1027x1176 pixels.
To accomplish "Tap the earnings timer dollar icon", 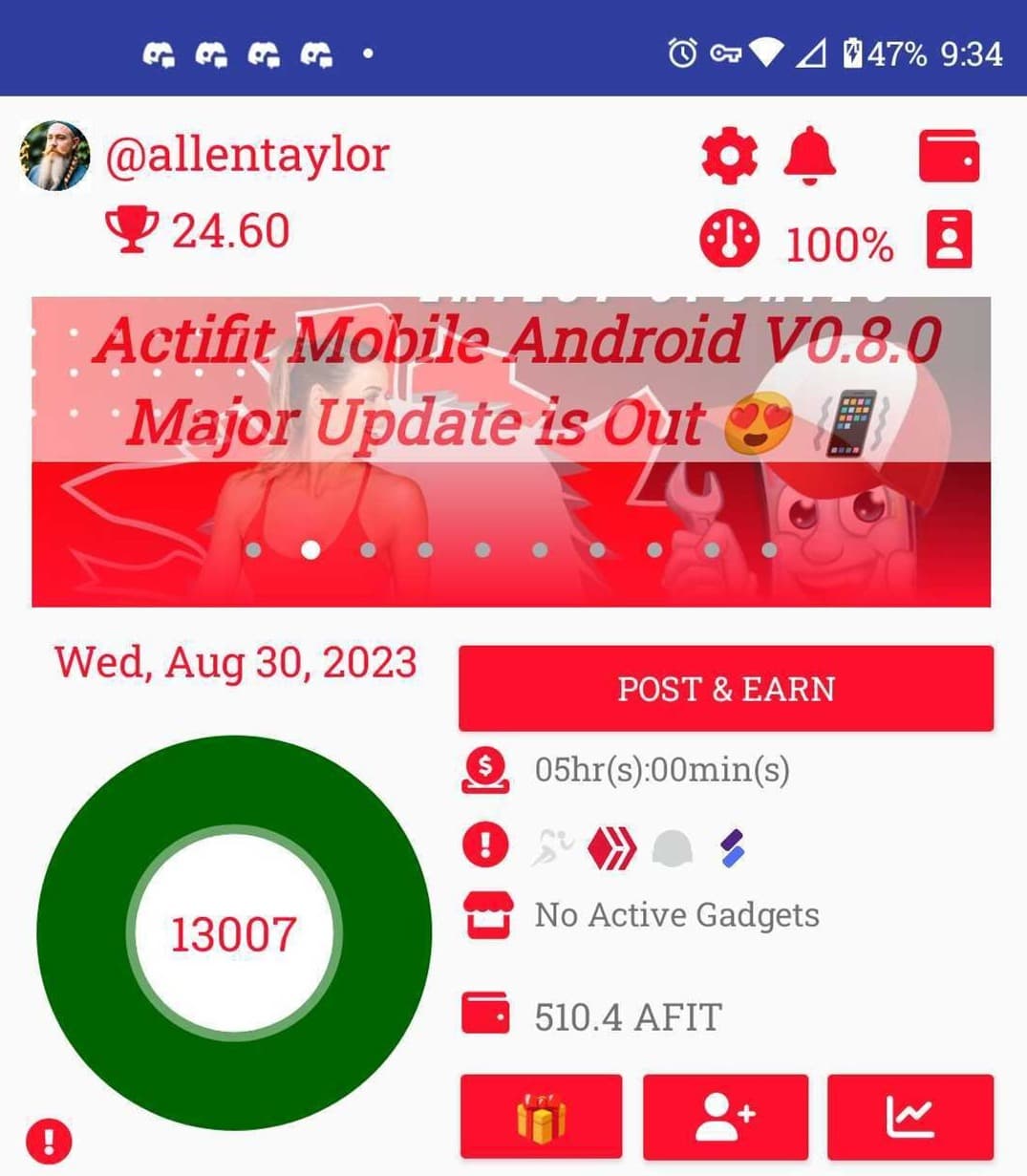I will [x=485, y=770].
